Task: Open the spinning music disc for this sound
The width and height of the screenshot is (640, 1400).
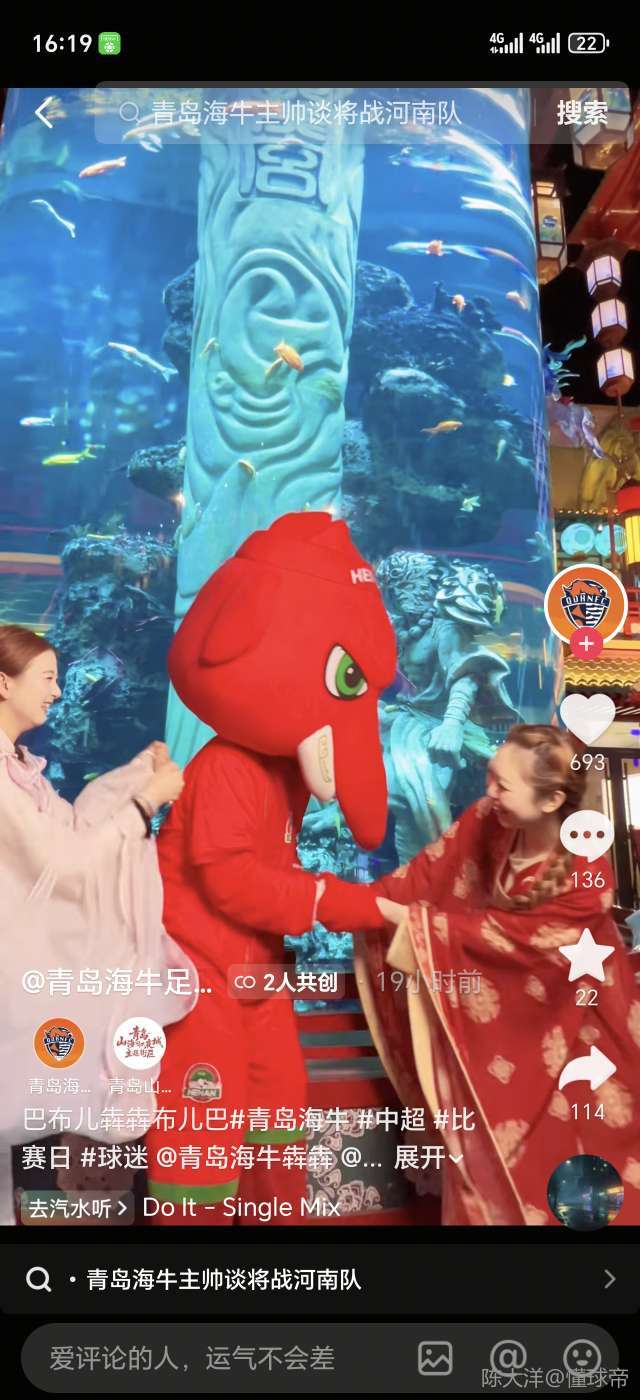Action: [x=585, y=1192]
